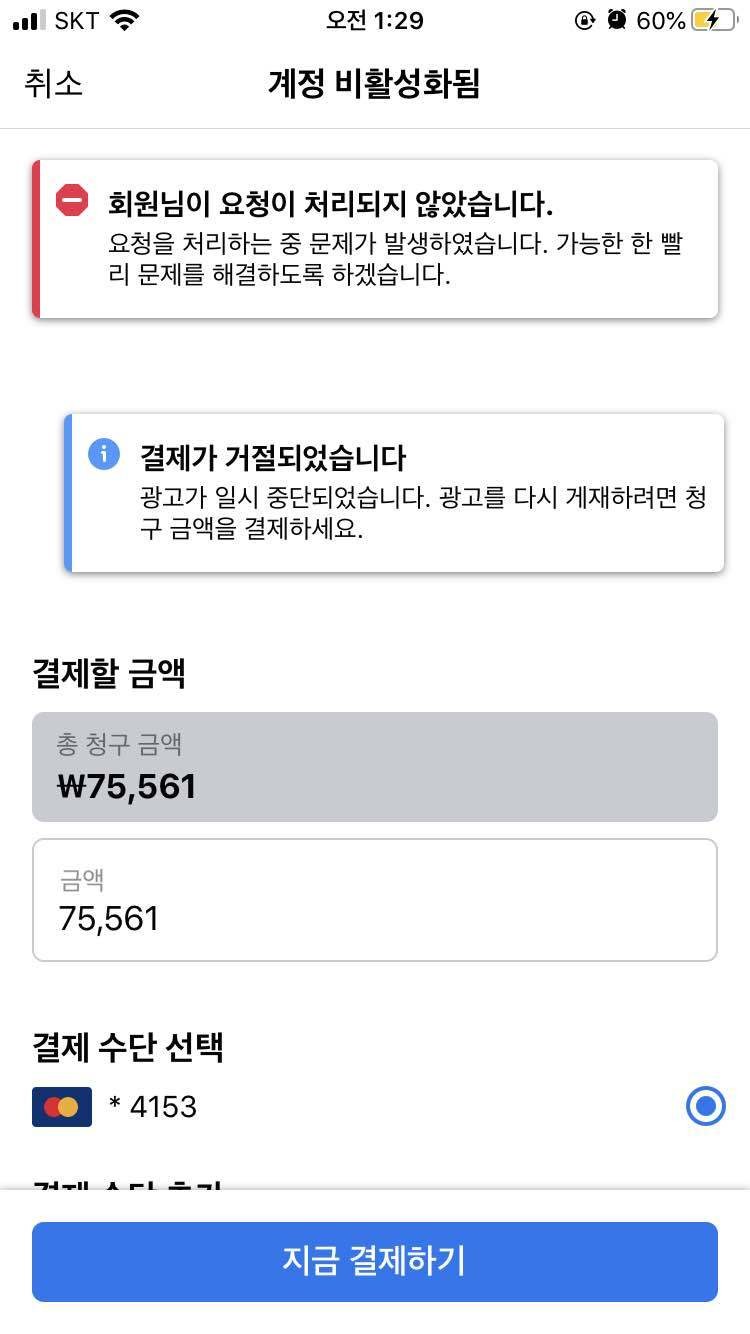
Task: Click the 금액 amount input field
Action: (x=375, y=898)
